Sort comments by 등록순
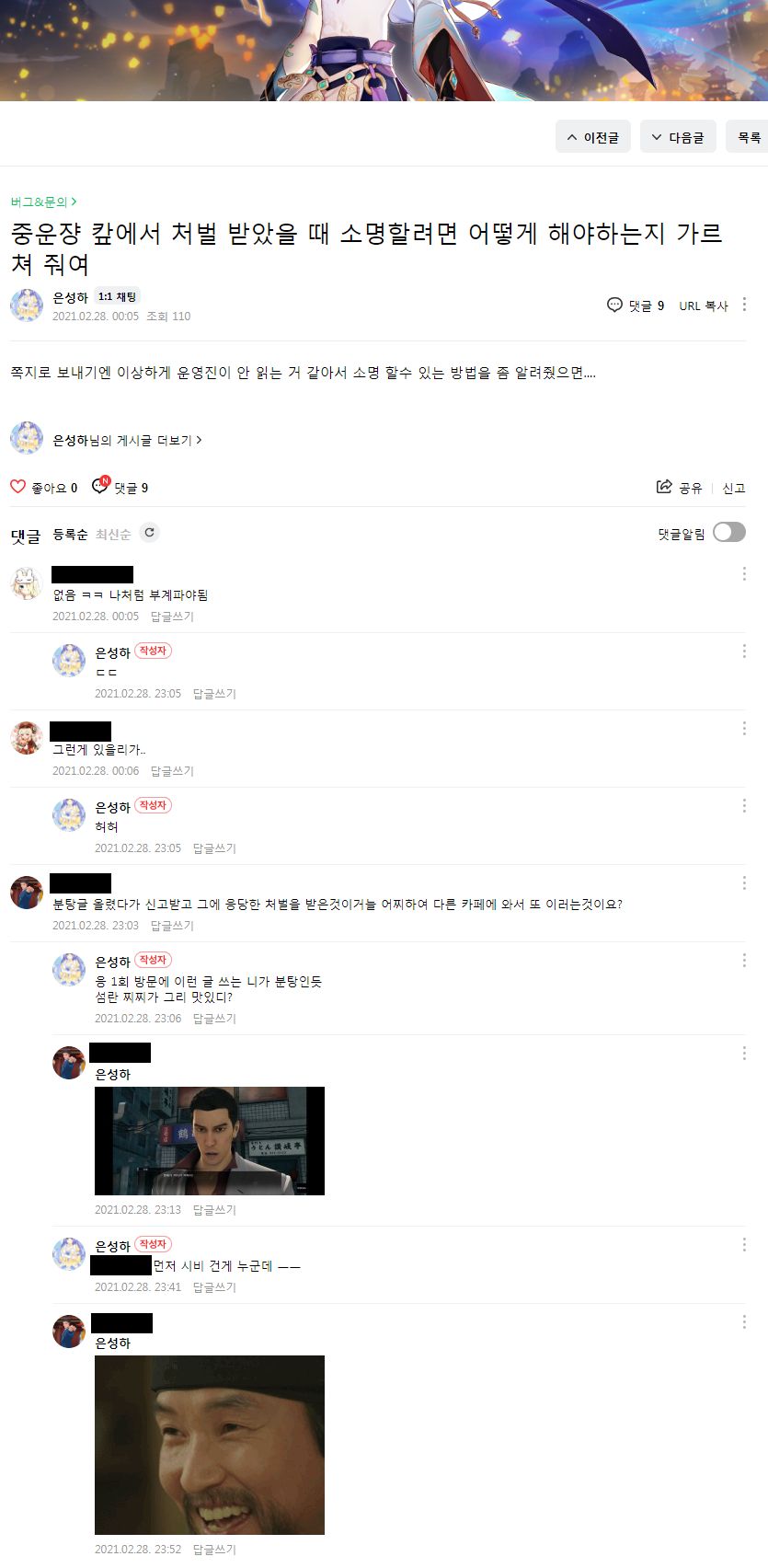 click(70, 534)
